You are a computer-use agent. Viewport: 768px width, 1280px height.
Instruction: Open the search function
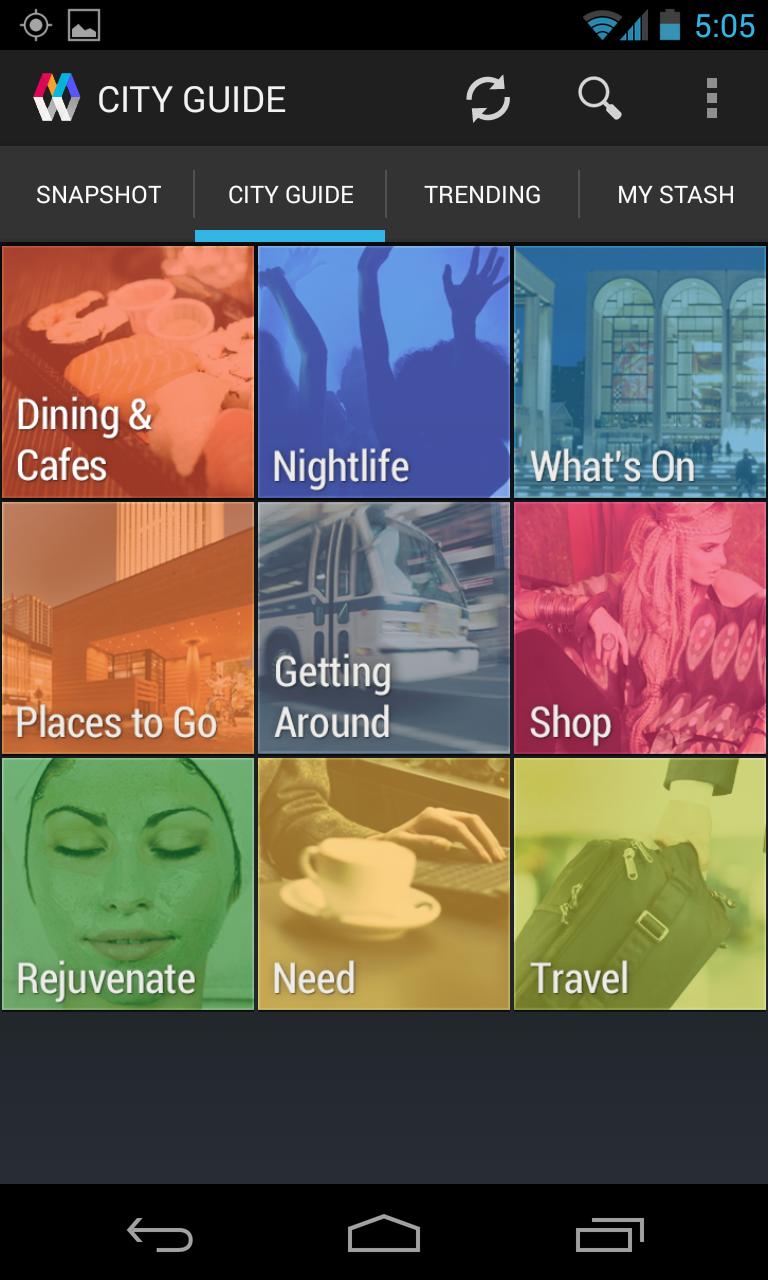coord(600,98)
